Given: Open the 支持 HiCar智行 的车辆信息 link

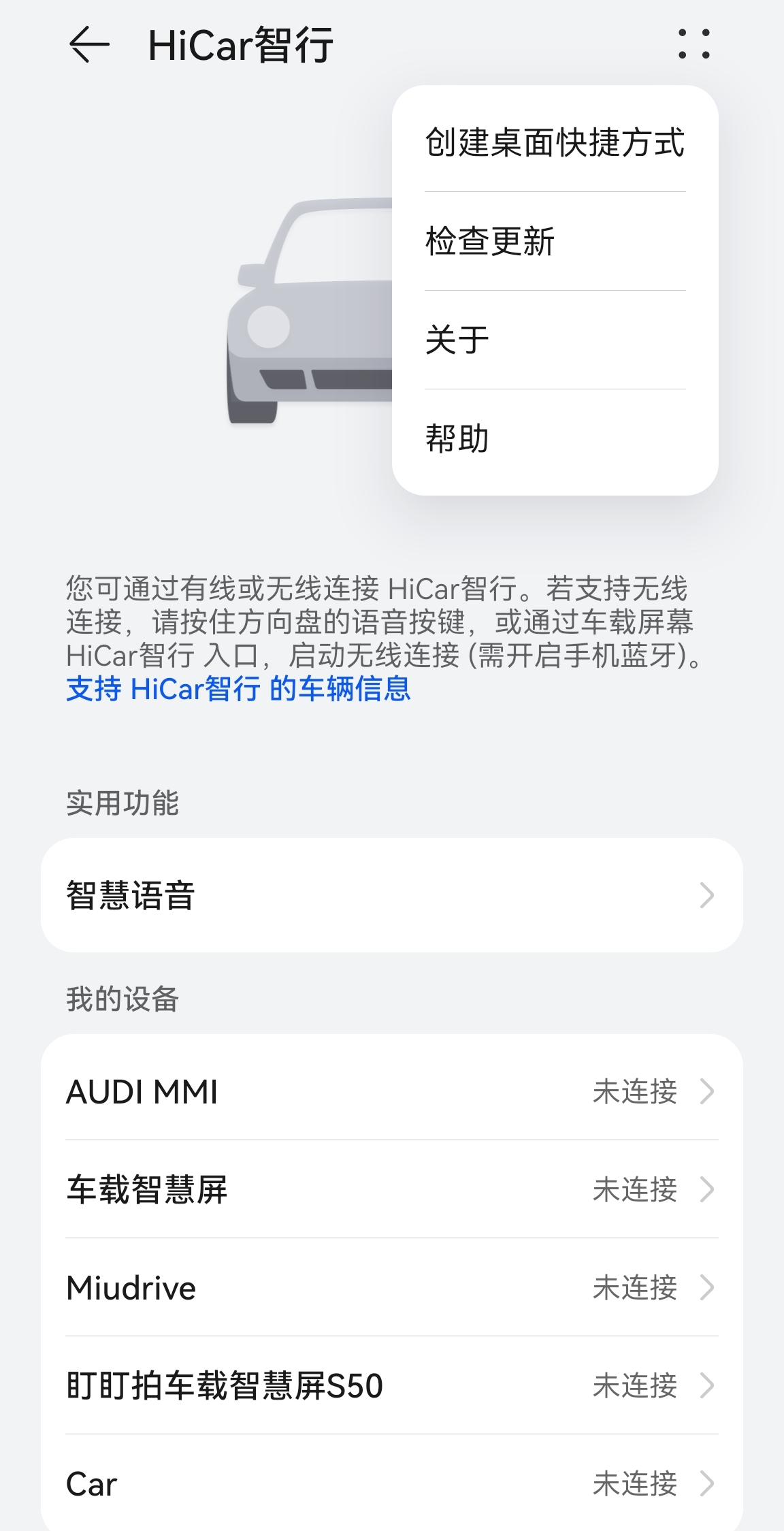Looking at the screenshot, I should coord(238,689).
